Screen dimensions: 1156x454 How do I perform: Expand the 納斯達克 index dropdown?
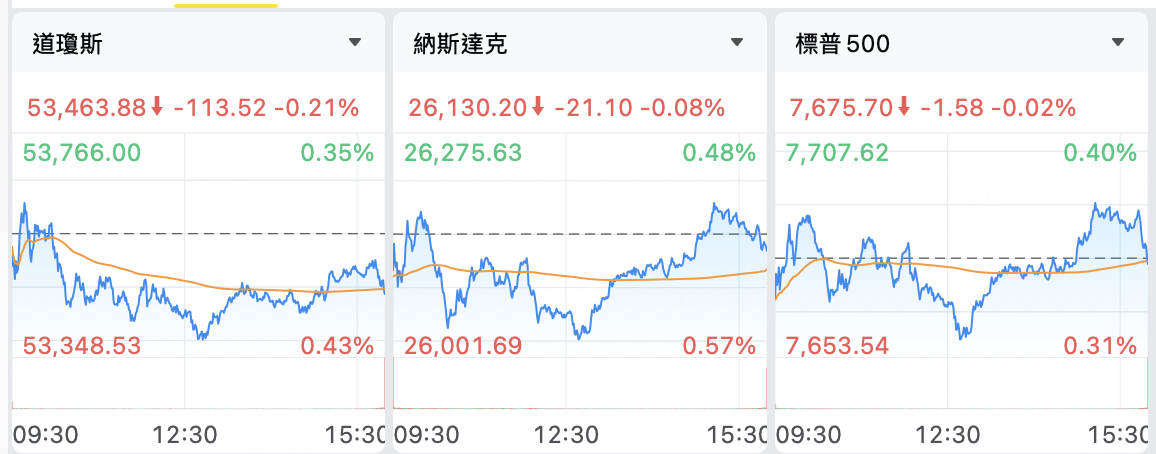pyautogui.click(x=737, y=43)
